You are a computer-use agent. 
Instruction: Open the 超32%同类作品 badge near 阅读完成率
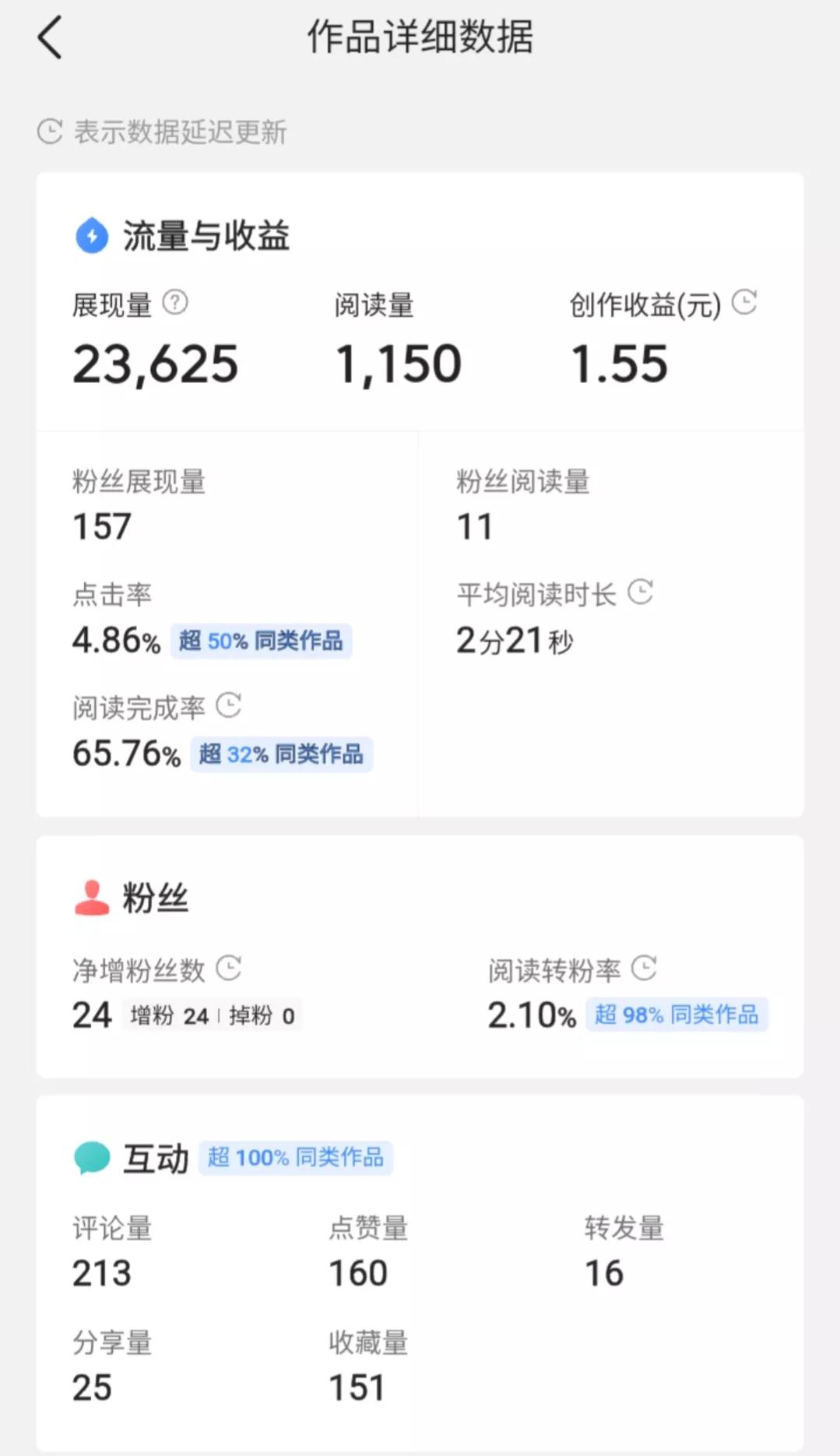click(x=282, y=754)
